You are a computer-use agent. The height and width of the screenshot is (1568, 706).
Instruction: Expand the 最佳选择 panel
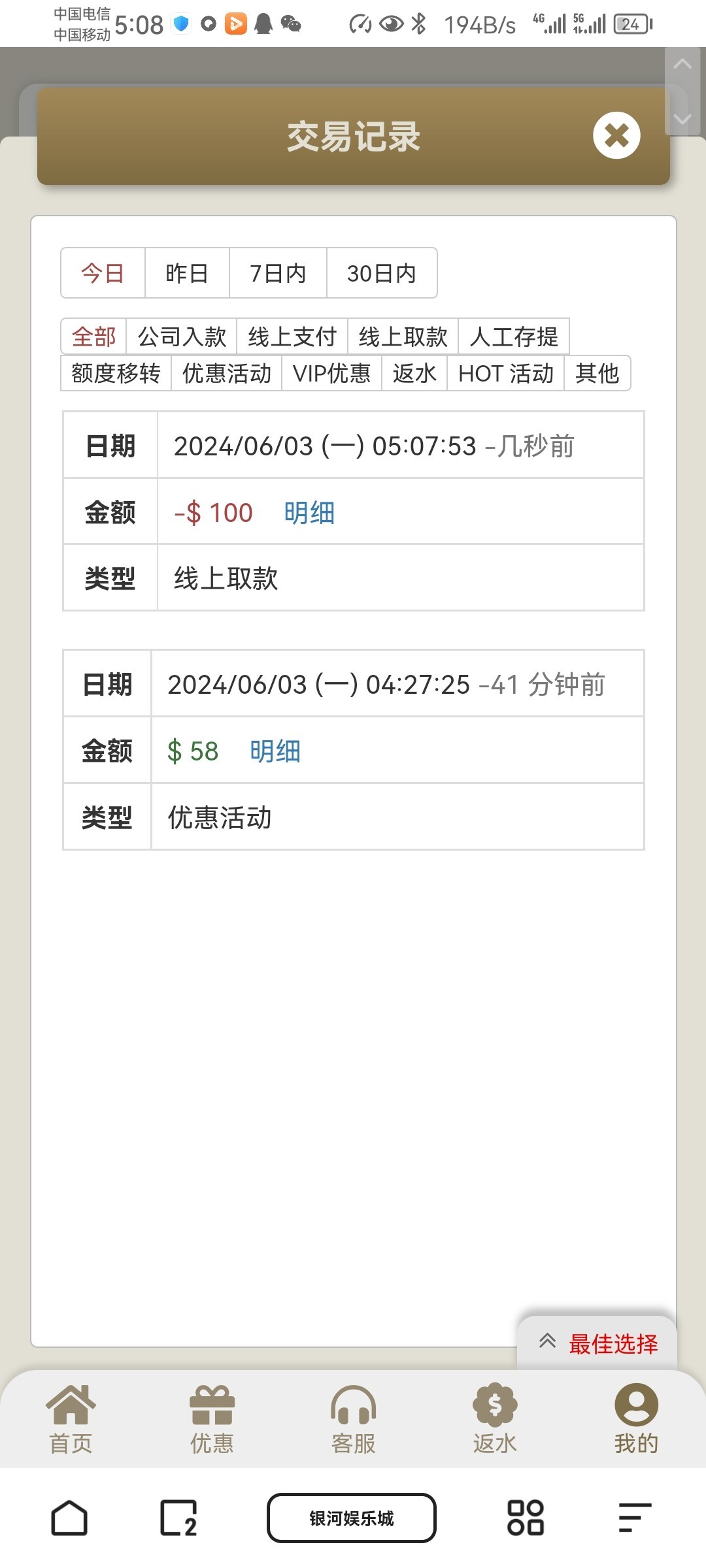[x=597, y=1343]
